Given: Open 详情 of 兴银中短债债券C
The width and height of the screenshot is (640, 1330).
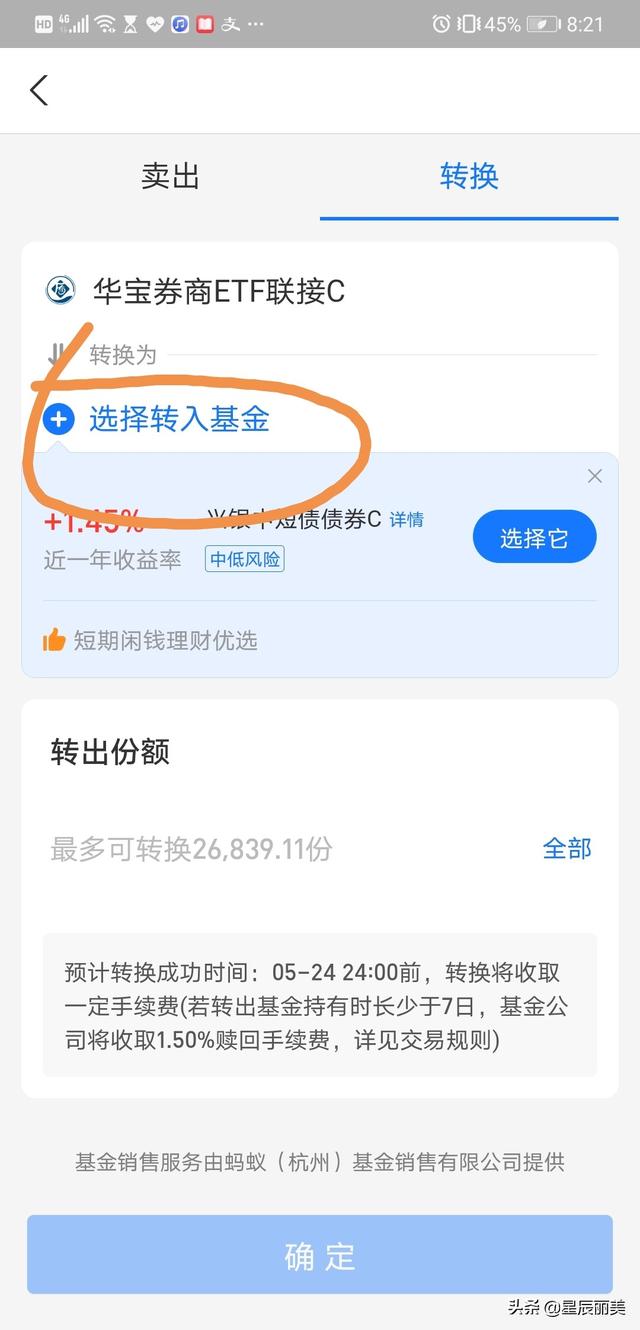Looking at the screenshot, I should coord(406,520).
